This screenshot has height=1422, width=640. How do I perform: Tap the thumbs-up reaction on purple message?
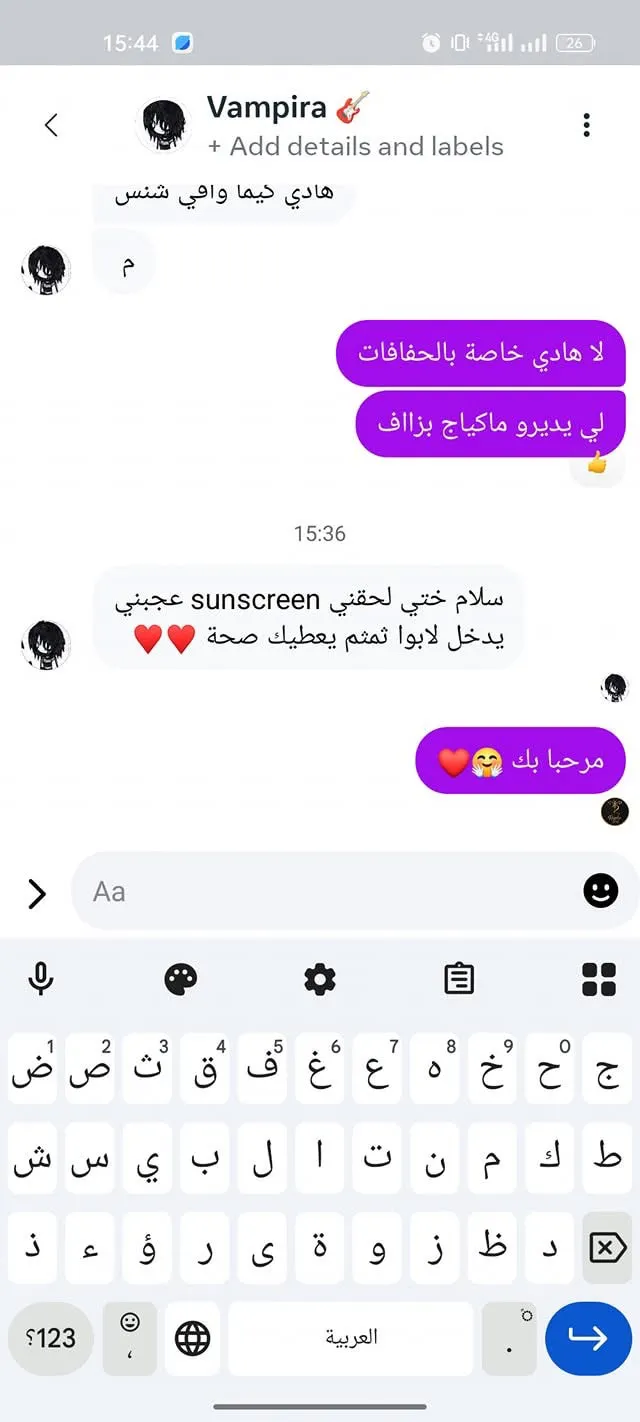pos(597,464)
